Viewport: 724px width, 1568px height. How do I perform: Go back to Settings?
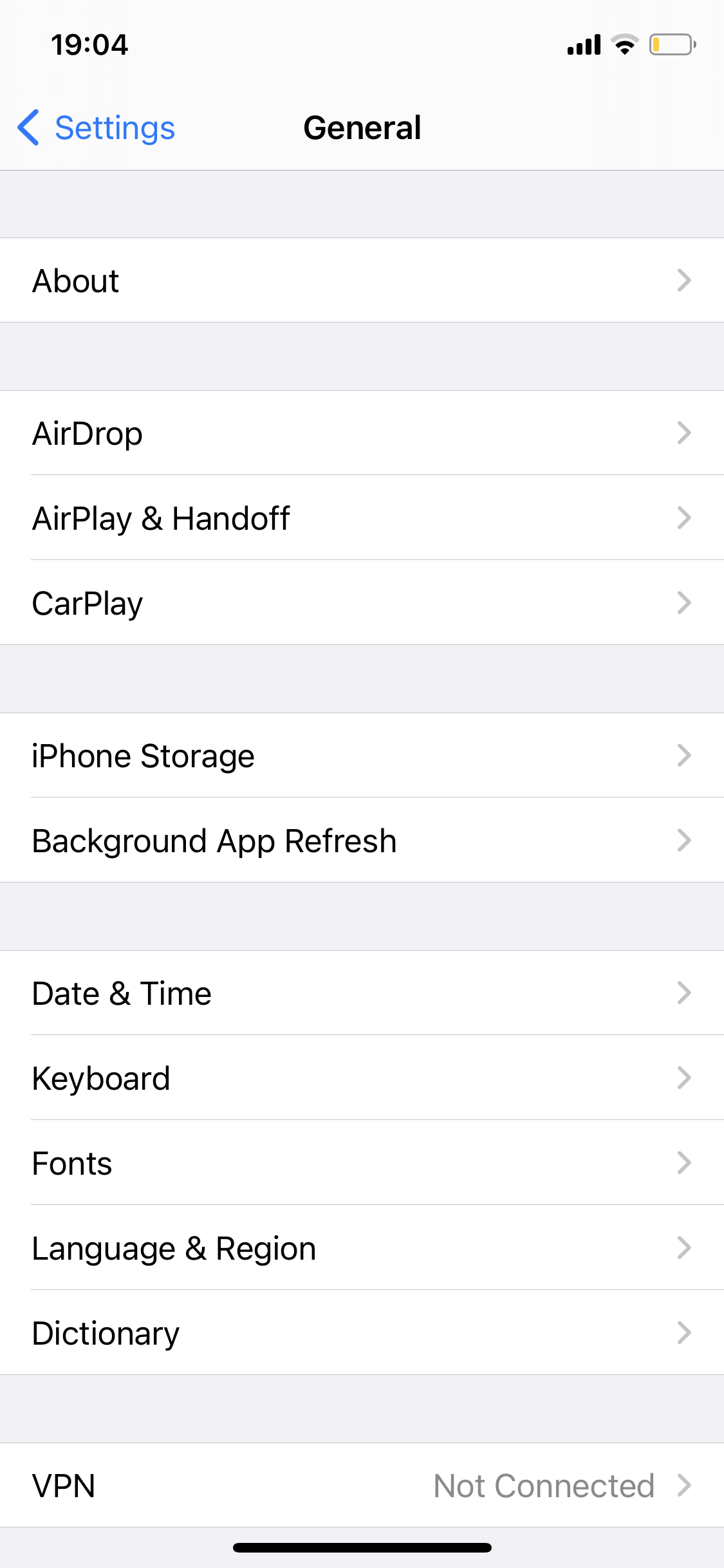97,127
